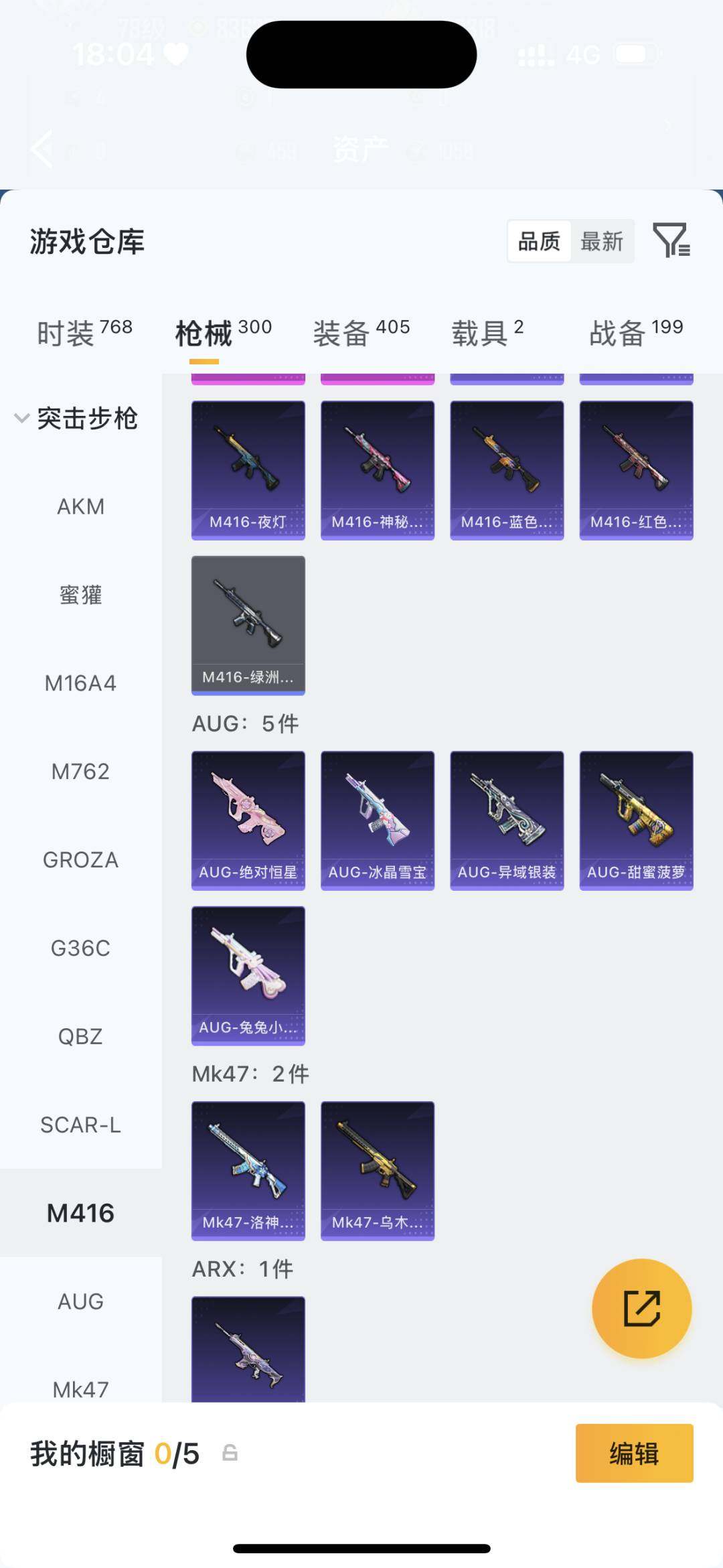Select SCAR-L in the weapon list
The image size is (723, 1568).
point(80,1125)
